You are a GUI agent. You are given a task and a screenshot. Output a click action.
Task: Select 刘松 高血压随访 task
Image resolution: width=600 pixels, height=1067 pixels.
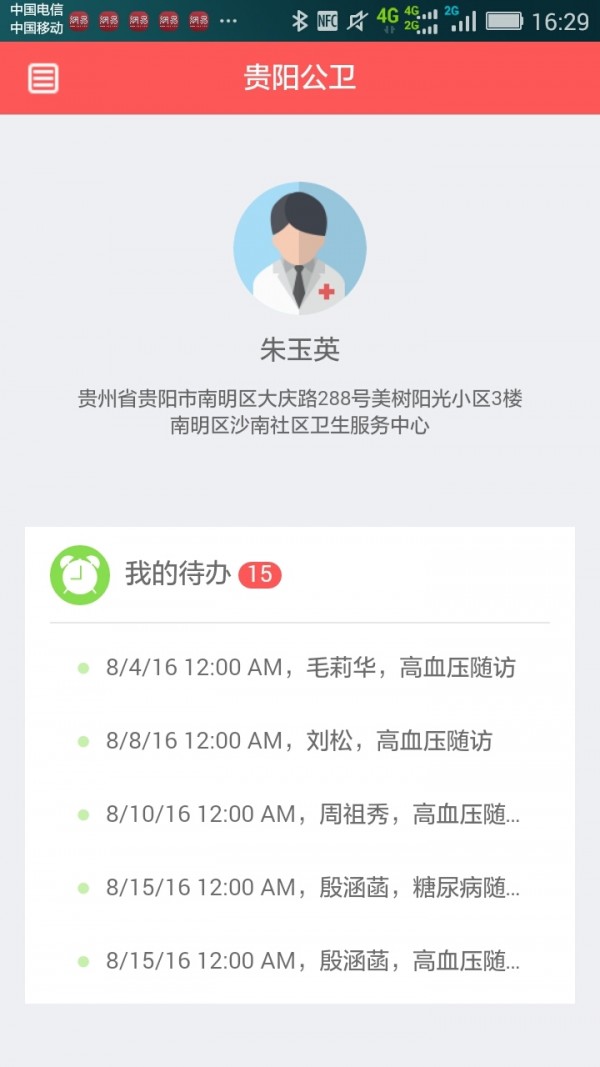click(299, 741)
